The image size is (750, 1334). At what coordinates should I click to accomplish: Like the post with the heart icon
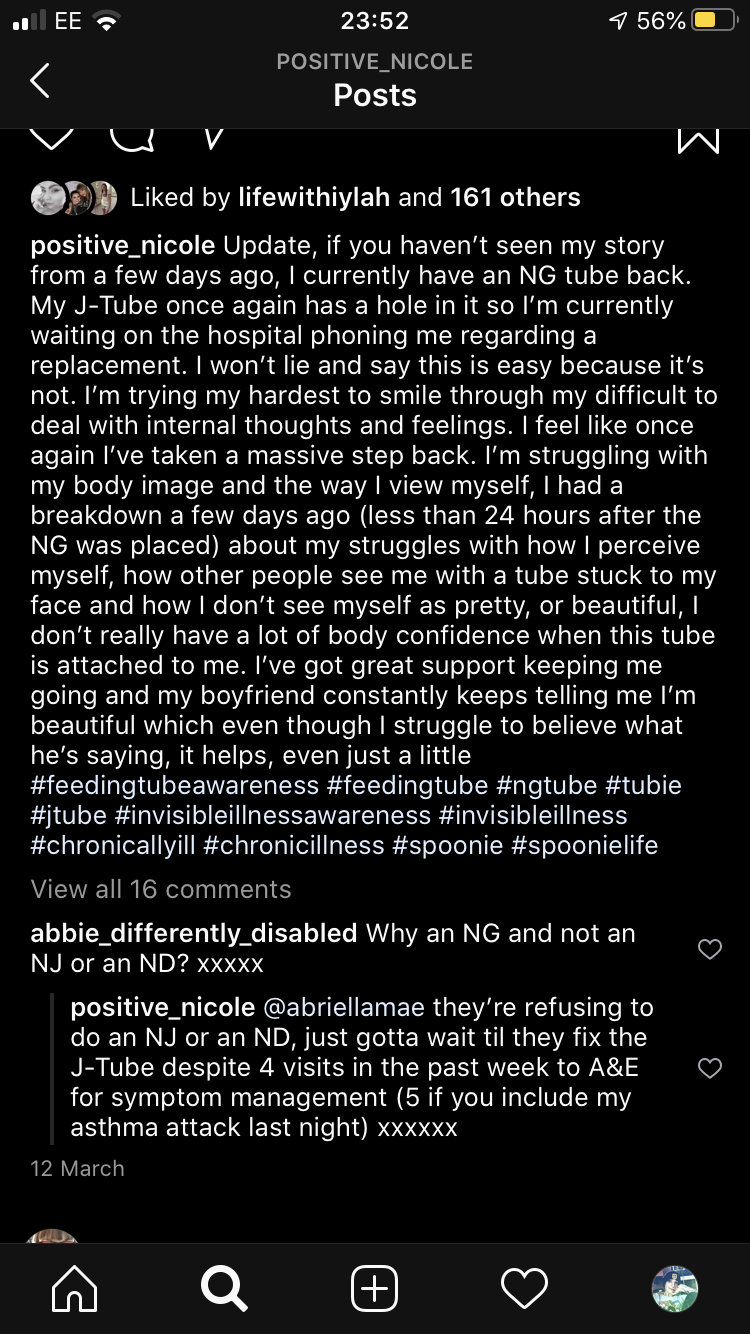52,138
